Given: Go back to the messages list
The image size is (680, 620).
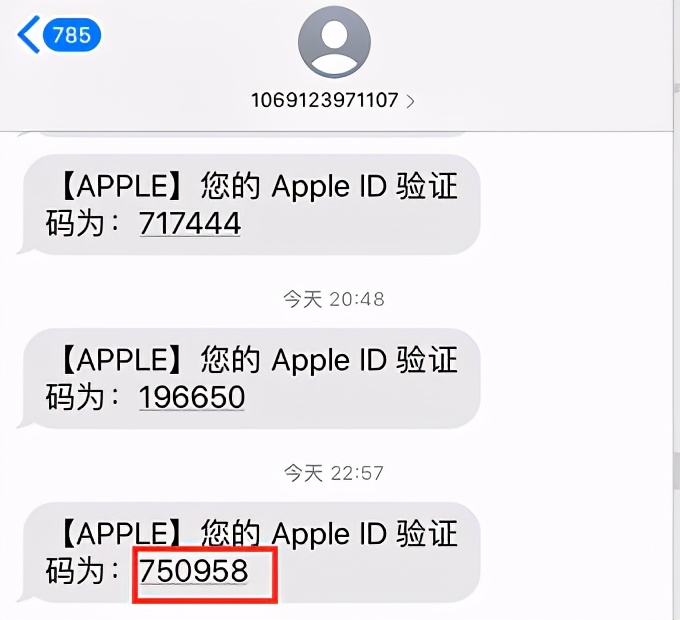Looking at the screenshot, I should [x=58, y=36].
